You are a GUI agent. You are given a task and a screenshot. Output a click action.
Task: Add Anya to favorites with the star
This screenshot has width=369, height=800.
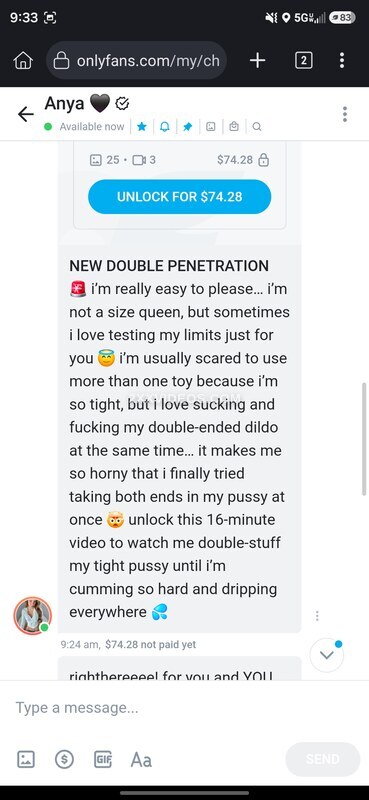pos(142,127)
